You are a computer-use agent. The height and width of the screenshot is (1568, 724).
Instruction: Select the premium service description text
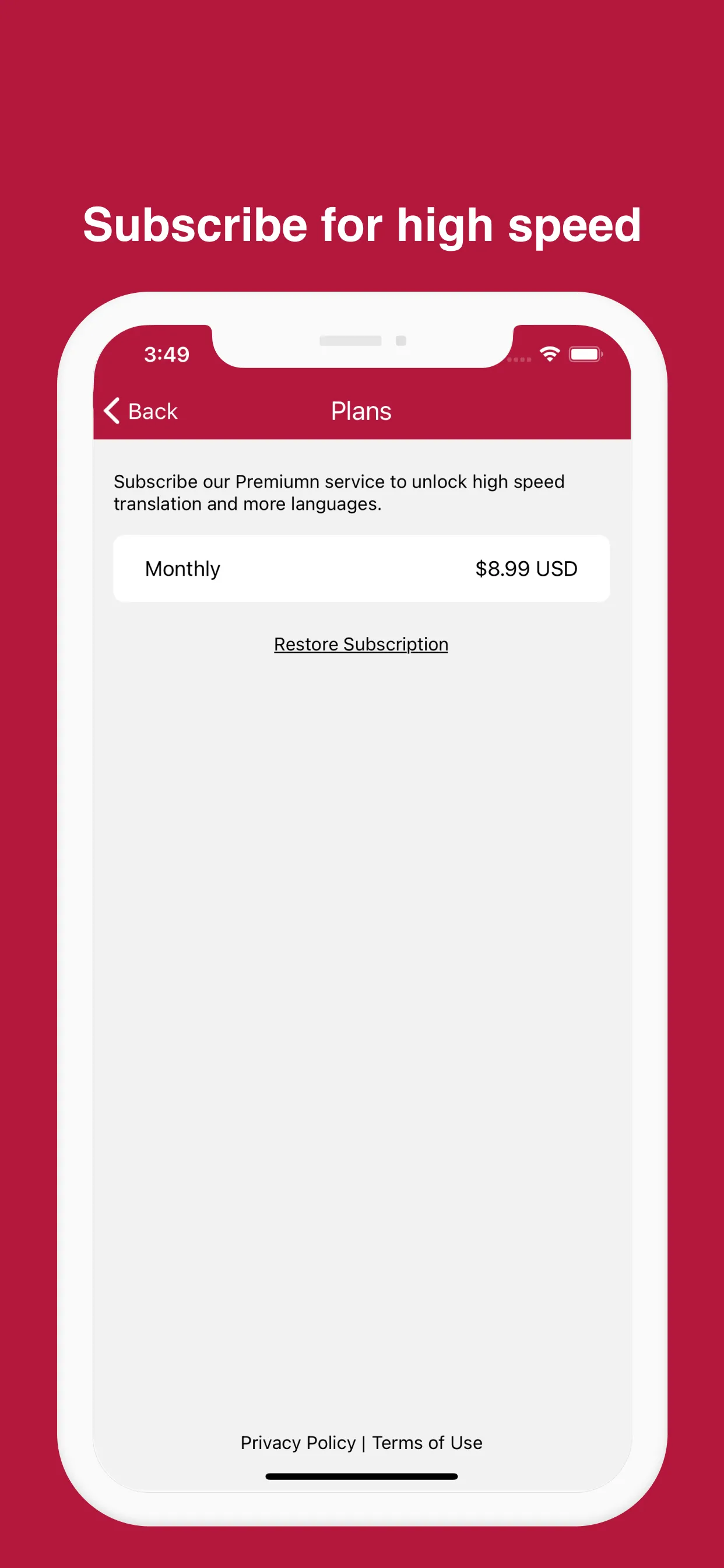(338, 492)
